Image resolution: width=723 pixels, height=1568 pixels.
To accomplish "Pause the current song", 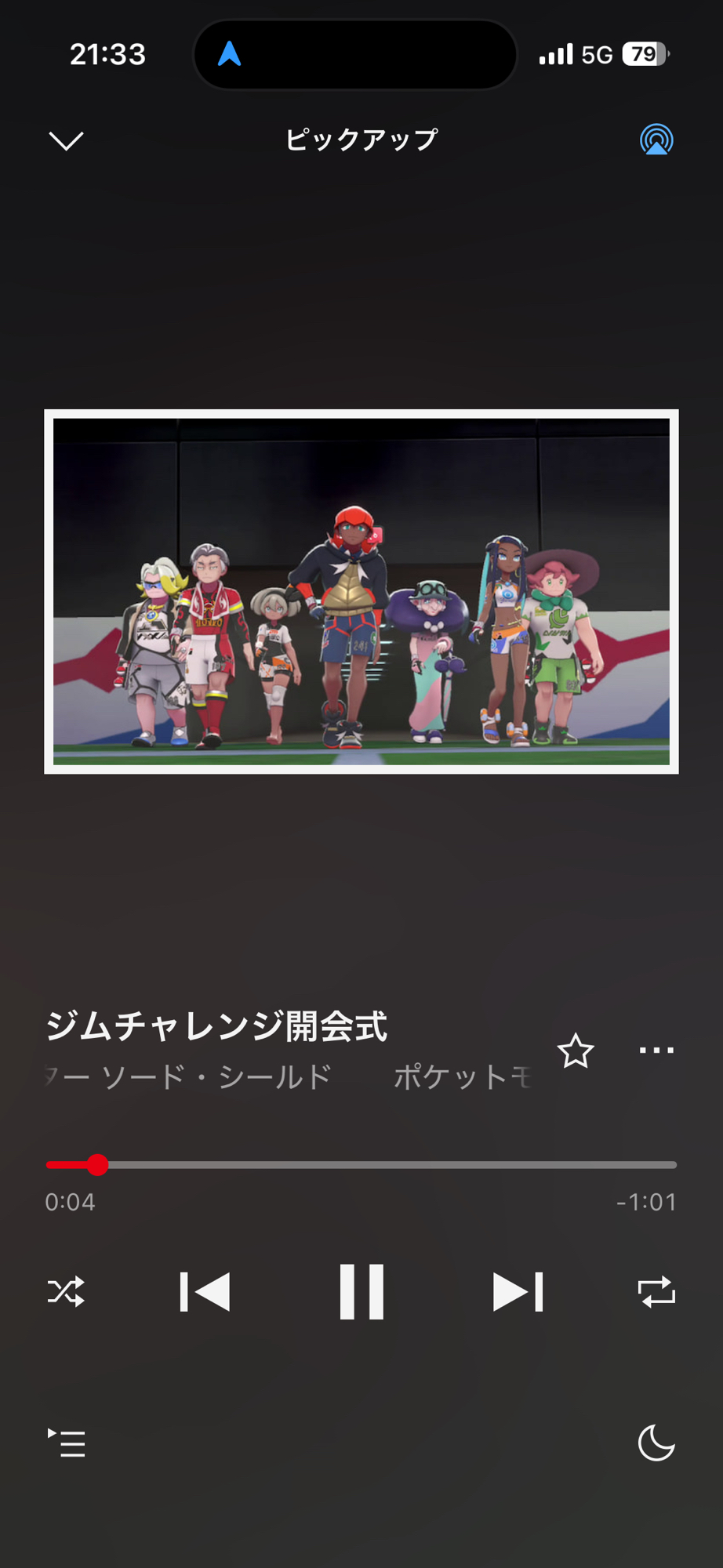I will coord(361,1291).
